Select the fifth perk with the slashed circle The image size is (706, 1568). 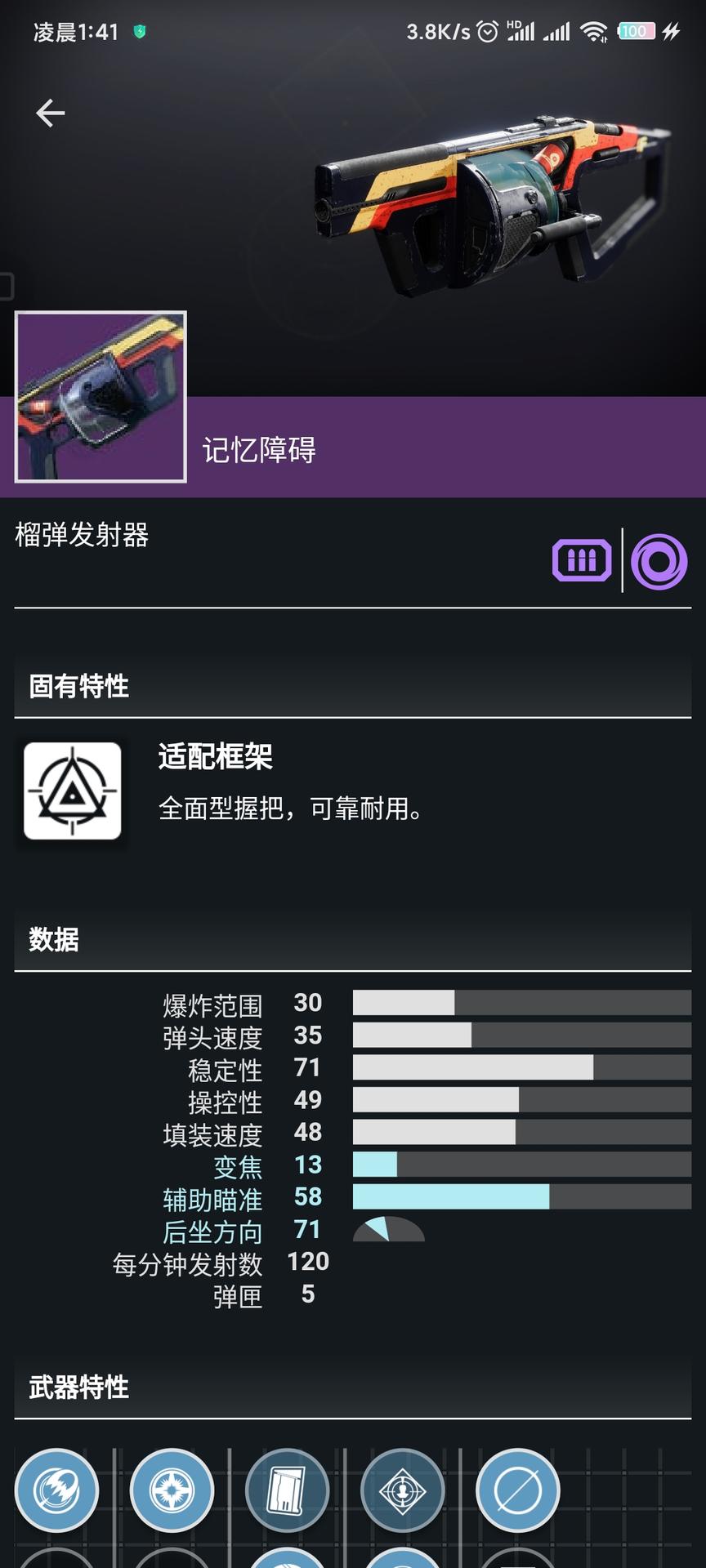click(517, 1490)
